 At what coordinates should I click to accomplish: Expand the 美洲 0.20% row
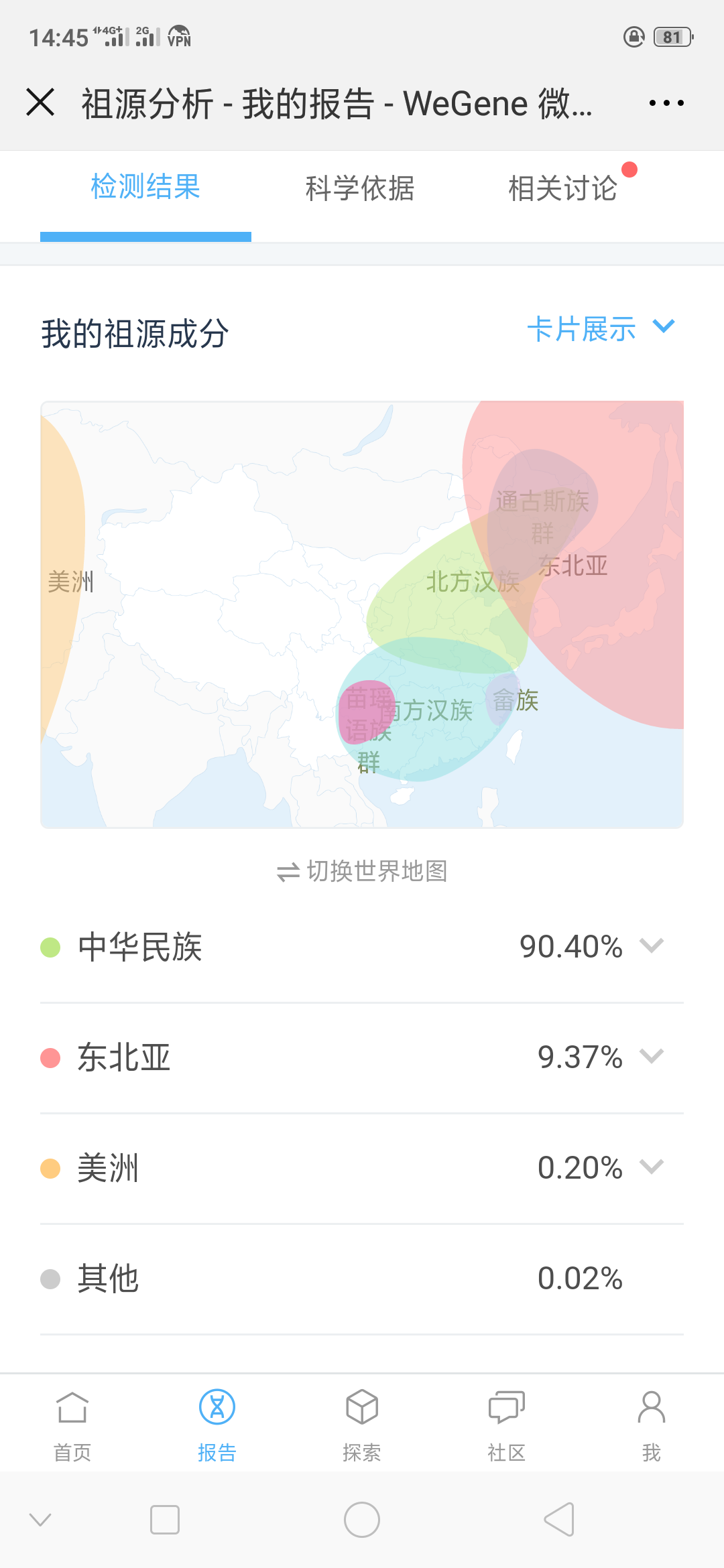click(362, 1168)
